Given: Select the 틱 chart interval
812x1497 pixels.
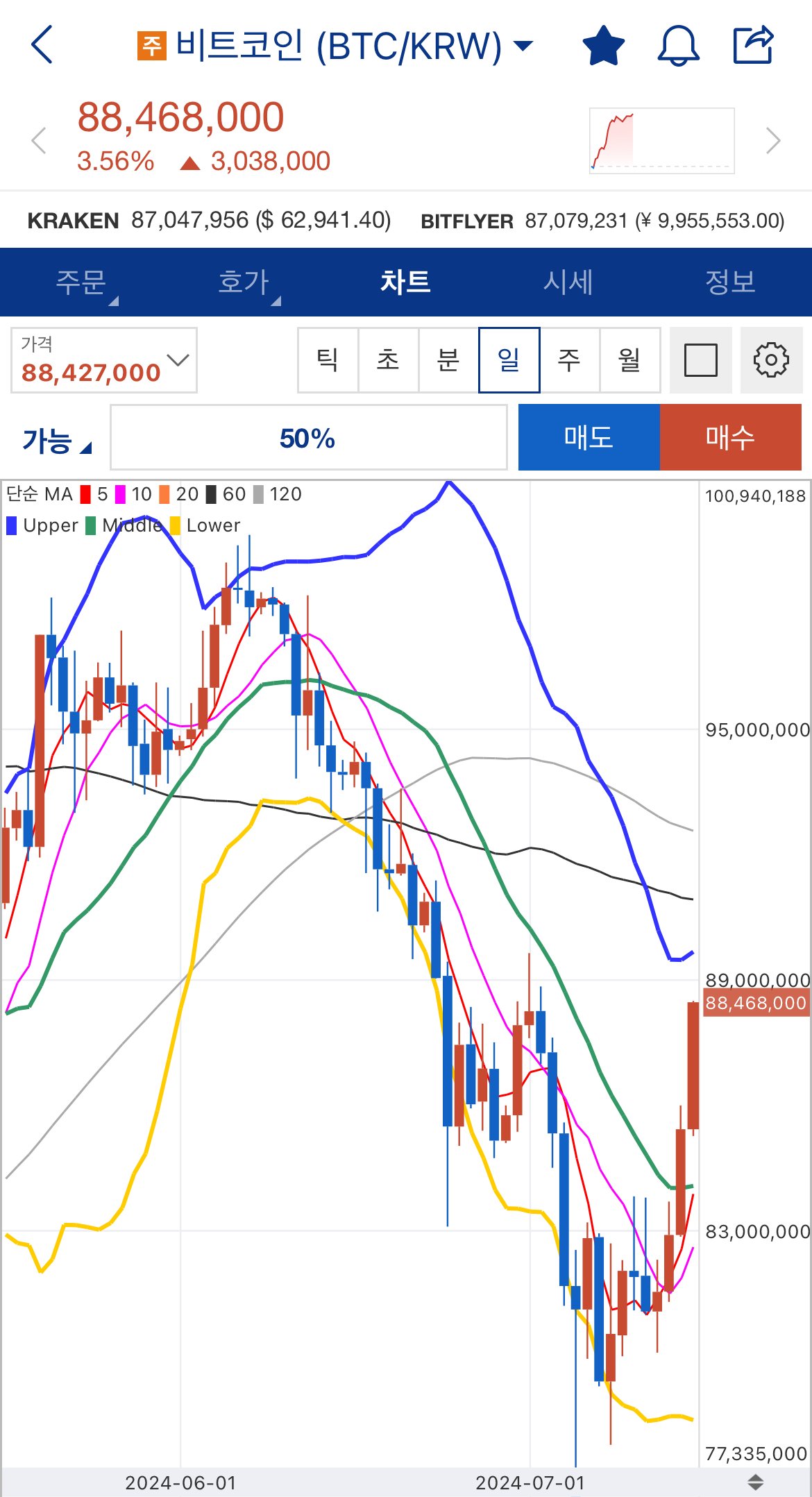Looking at the screenshot, I should tap(328, 360).
